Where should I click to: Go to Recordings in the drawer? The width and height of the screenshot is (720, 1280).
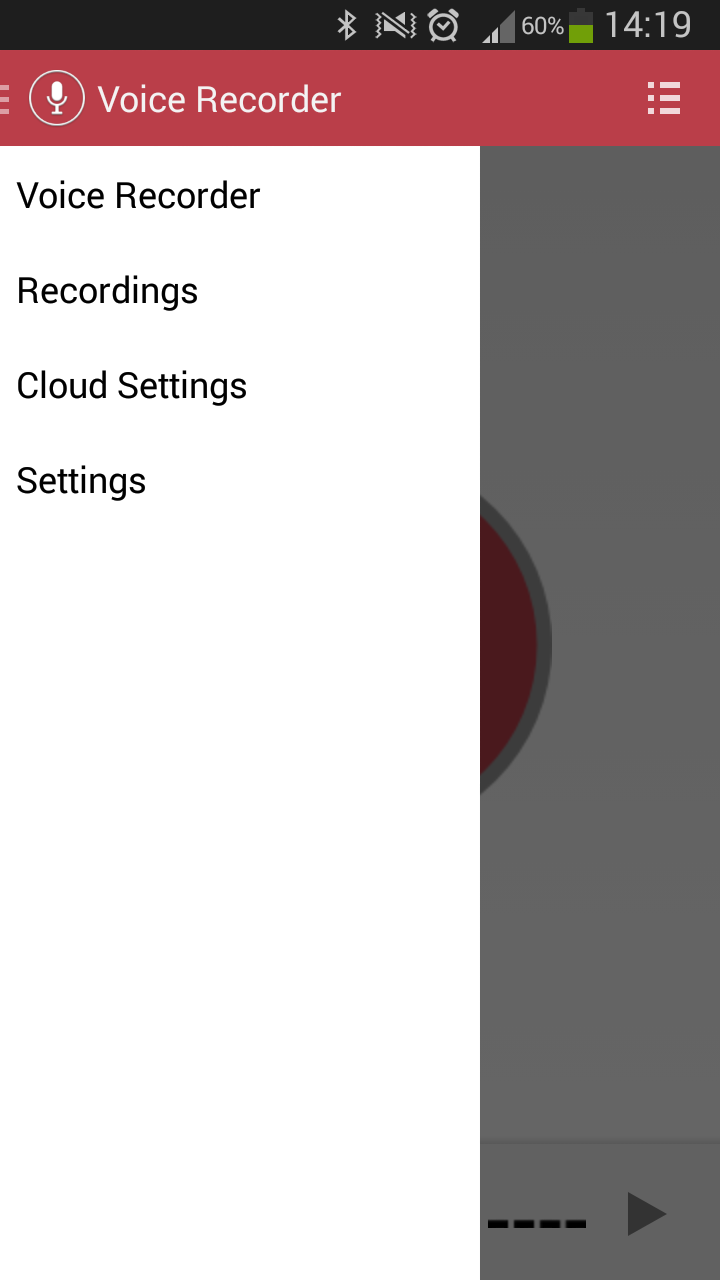108,291
